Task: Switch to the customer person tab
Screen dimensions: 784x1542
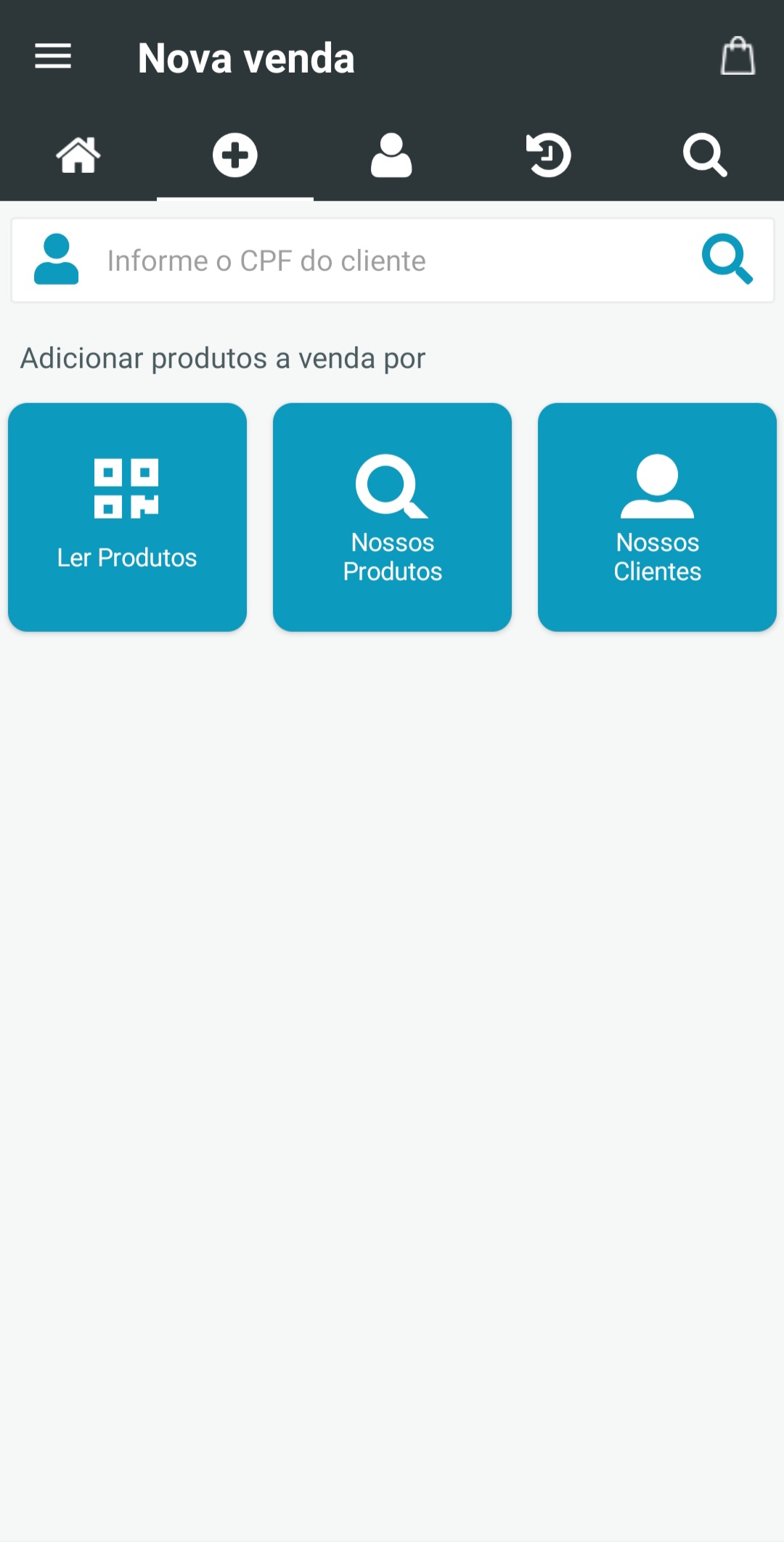Action: 391,155
